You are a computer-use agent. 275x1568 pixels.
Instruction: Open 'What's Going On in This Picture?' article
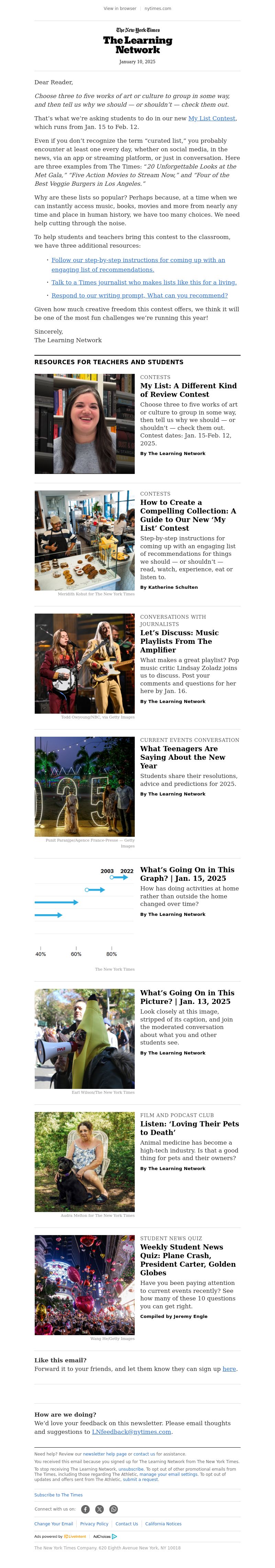coord(187,996)
